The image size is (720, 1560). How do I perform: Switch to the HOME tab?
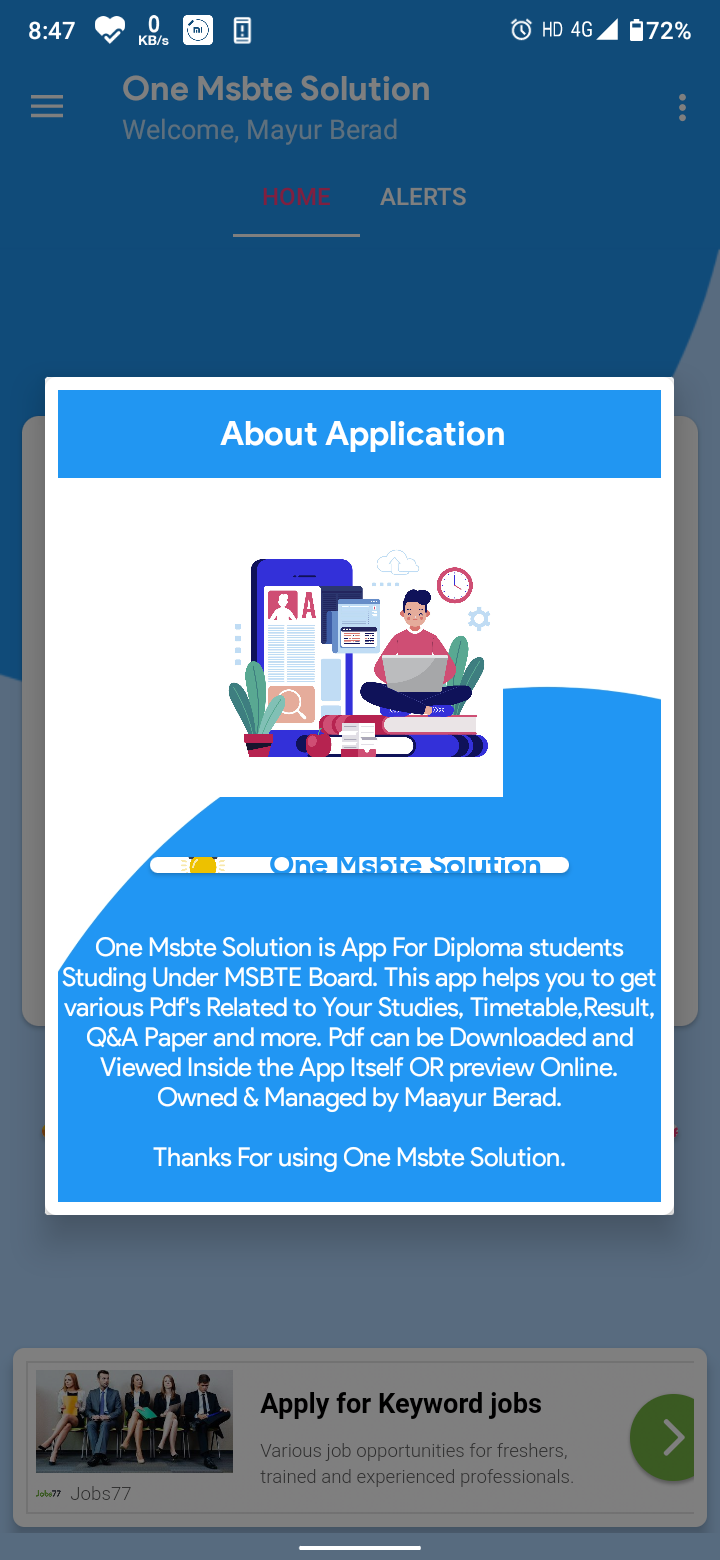click(296, 197)
